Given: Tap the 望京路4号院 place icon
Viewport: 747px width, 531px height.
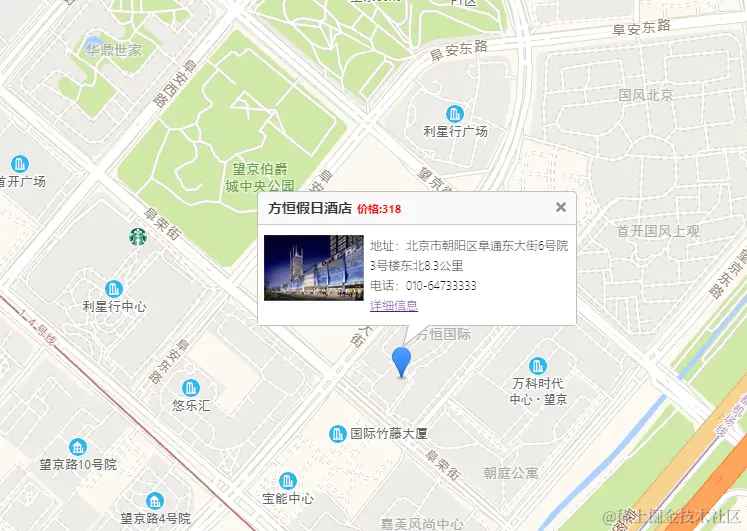Looking at the screenshot, I should (154, 501).
